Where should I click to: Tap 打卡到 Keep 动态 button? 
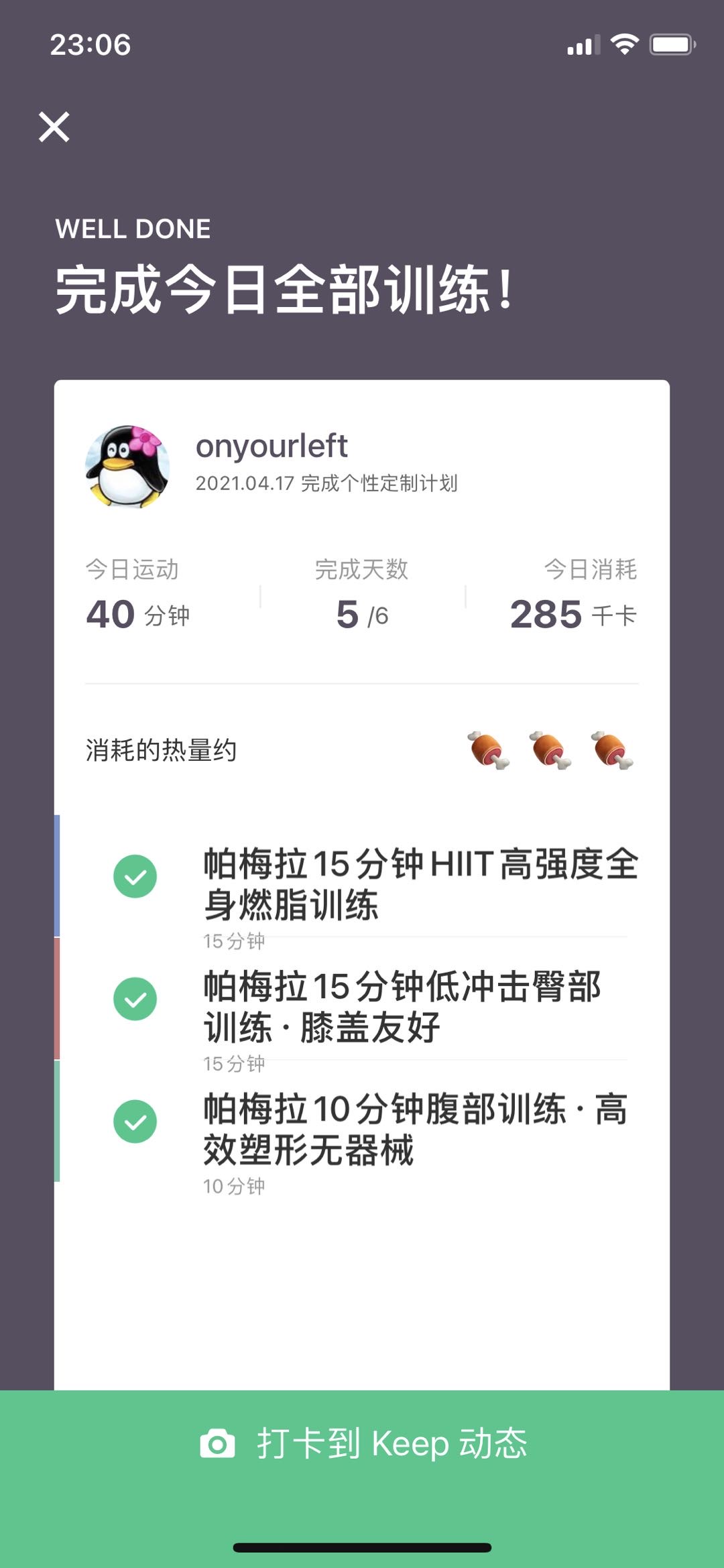pyautogui.click(x=362, y=1443)
